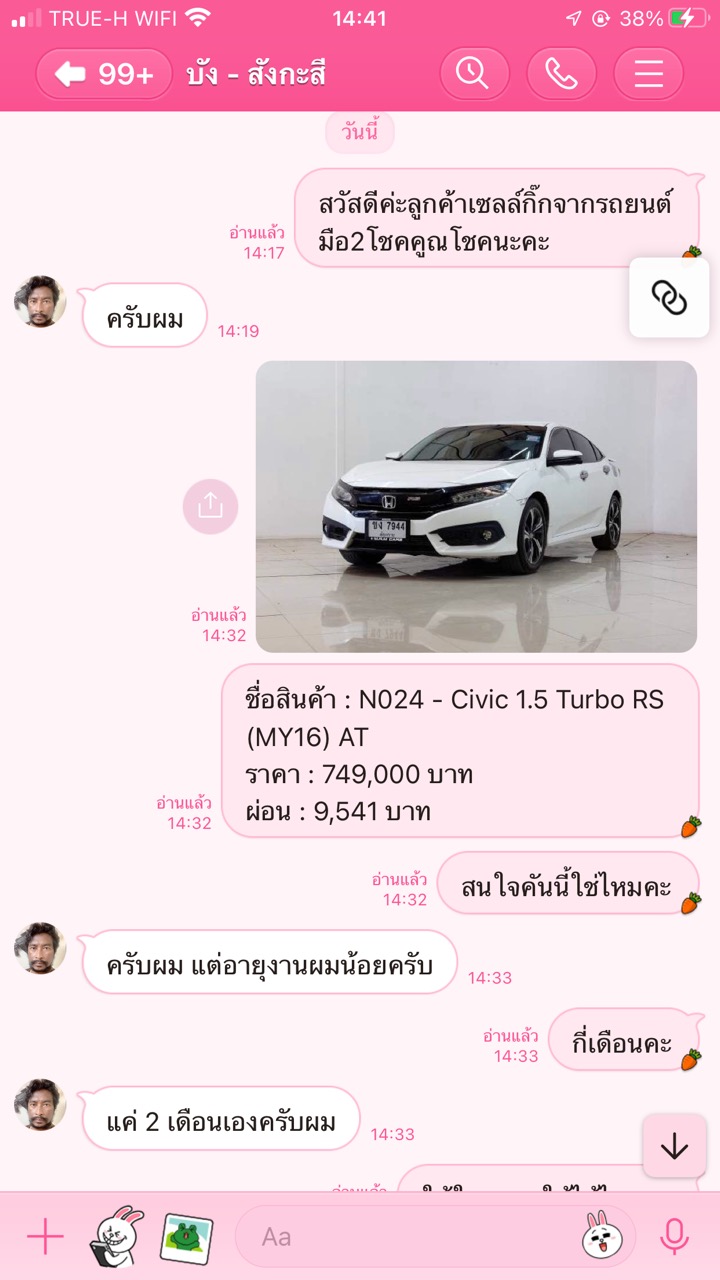Open the white Honda Civic photo

[x=476, y=507]
